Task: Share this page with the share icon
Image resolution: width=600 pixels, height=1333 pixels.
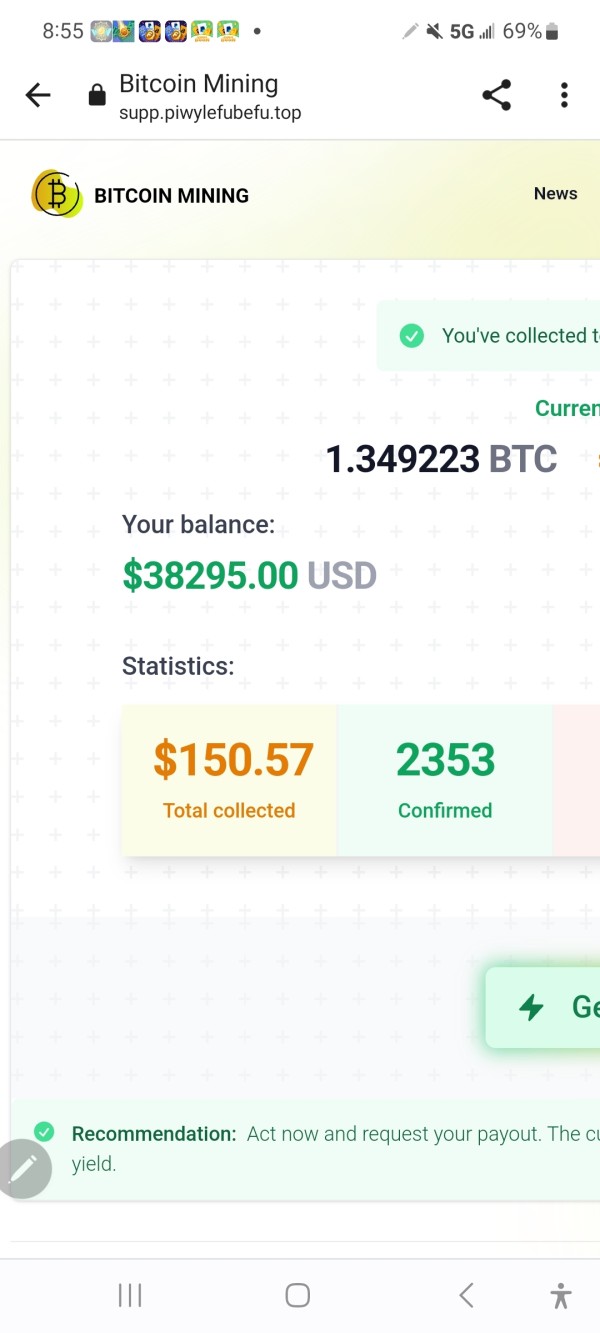Action: click(496, 95)
